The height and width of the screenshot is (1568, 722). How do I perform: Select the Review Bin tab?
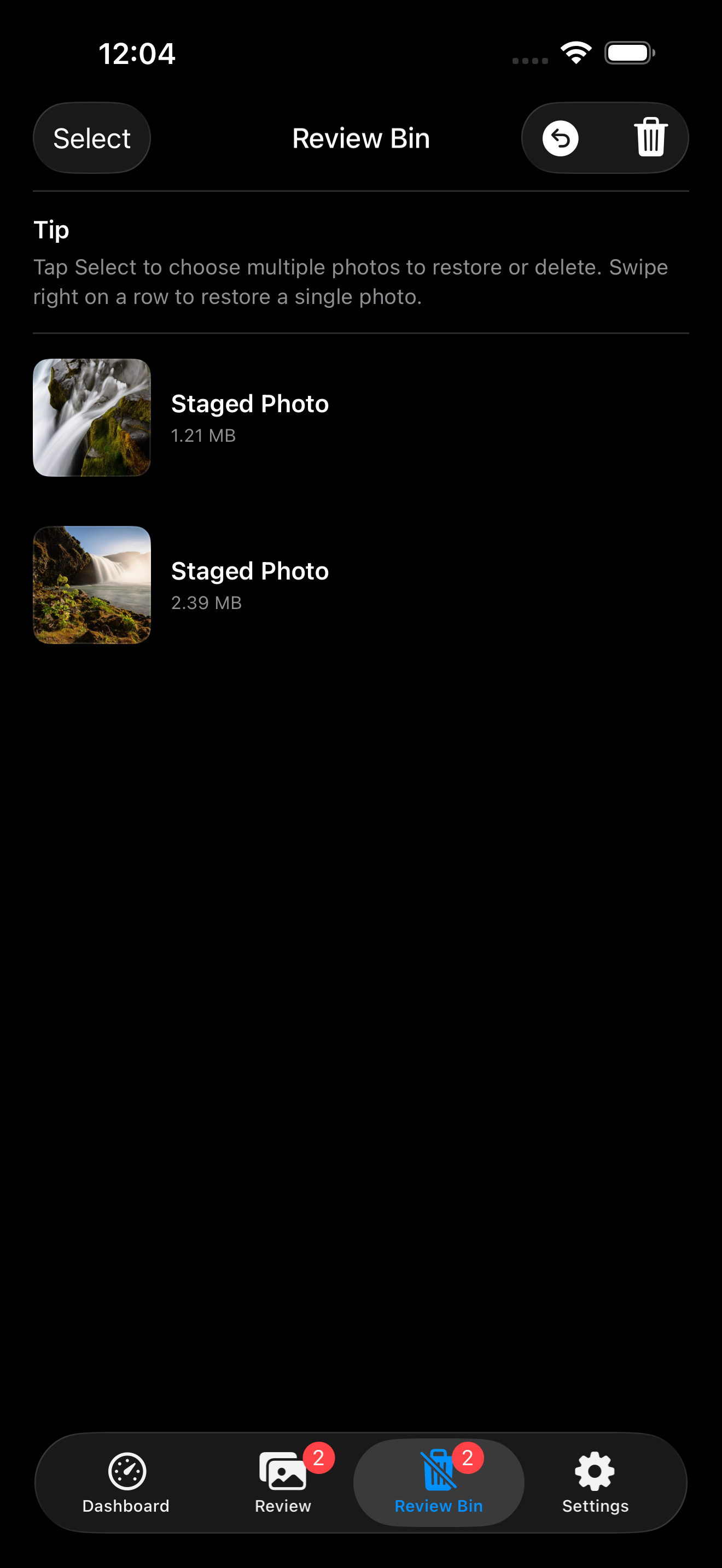click(438, 1483)
